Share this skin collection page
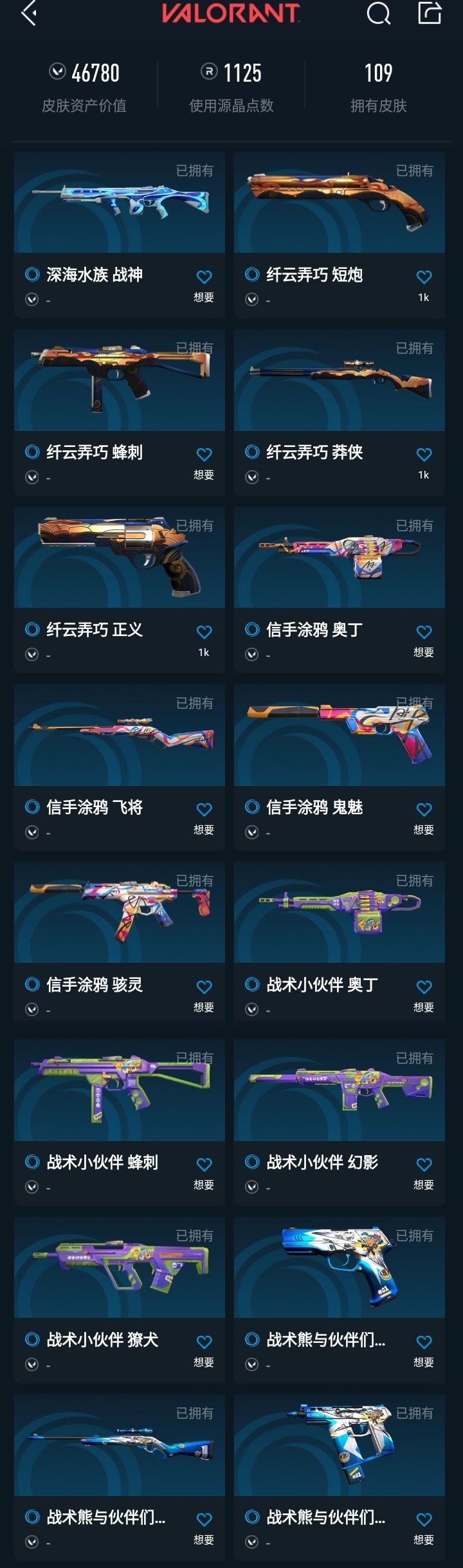The width and height of the screenshot is (463, 1568). coord(430,13)
